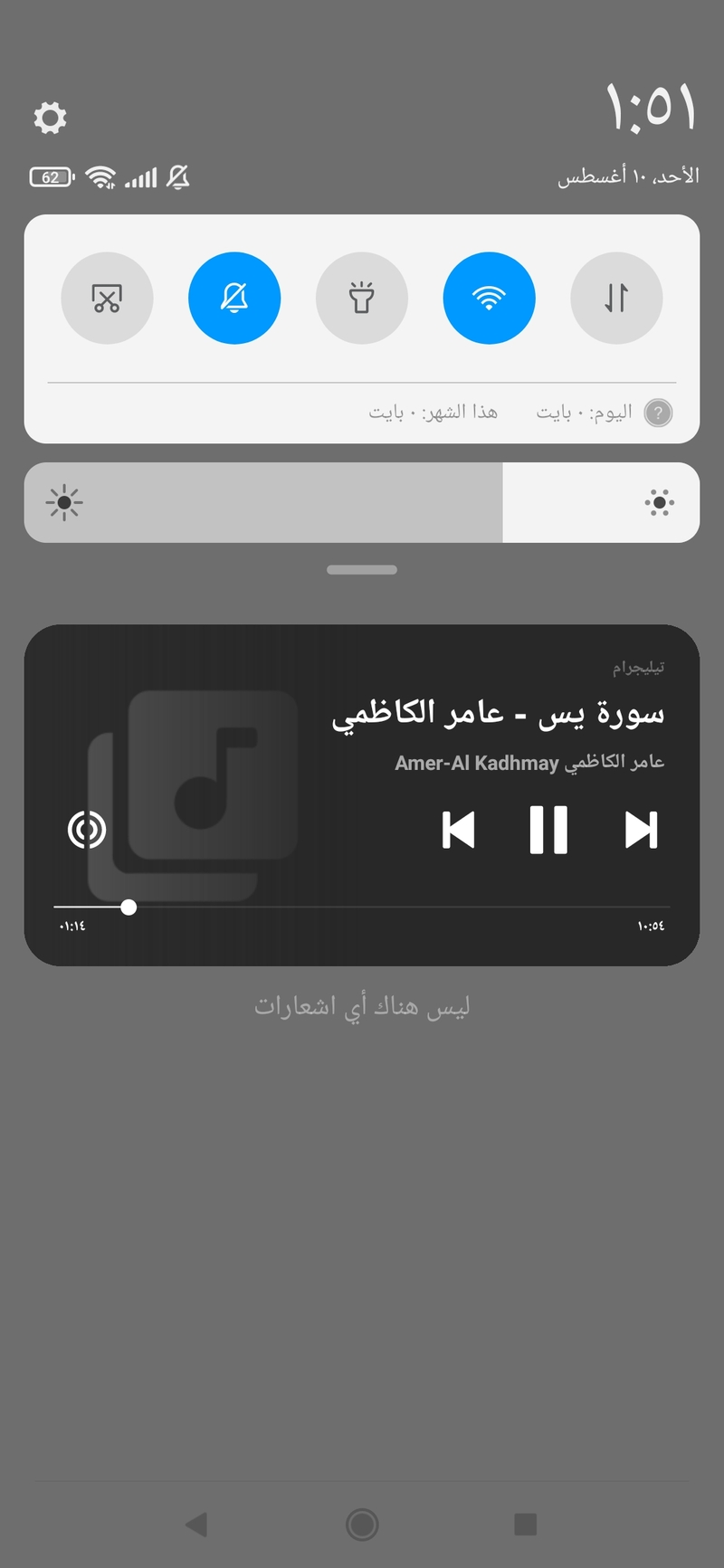Pause the playing Surah Yasin track
The width and height of the screenshot is (724, 1568).
coord(548,830)
